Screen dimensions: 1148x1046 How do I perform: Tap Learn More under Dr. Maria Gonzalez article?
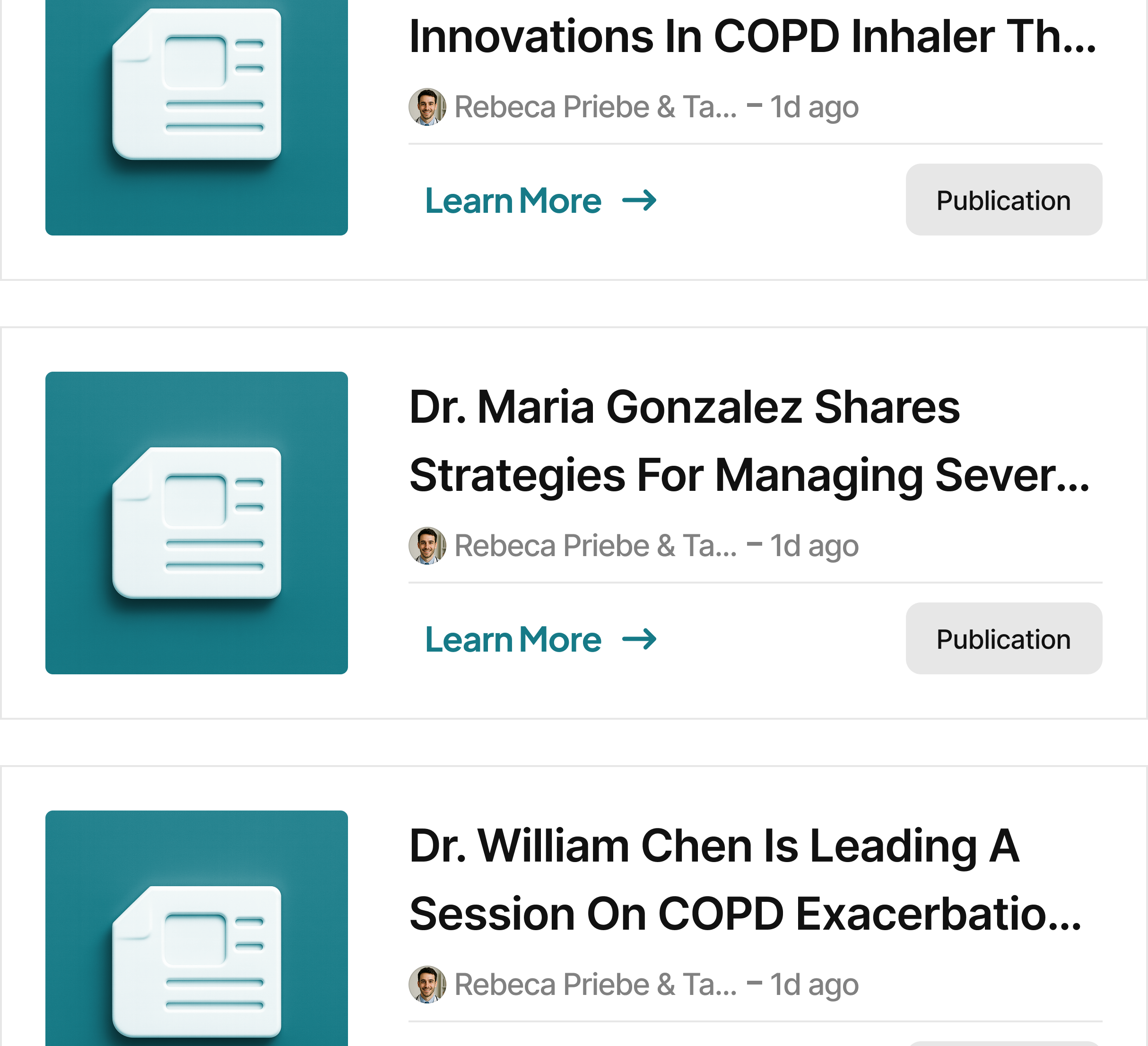pyautogui.click(x=540, y=639)
